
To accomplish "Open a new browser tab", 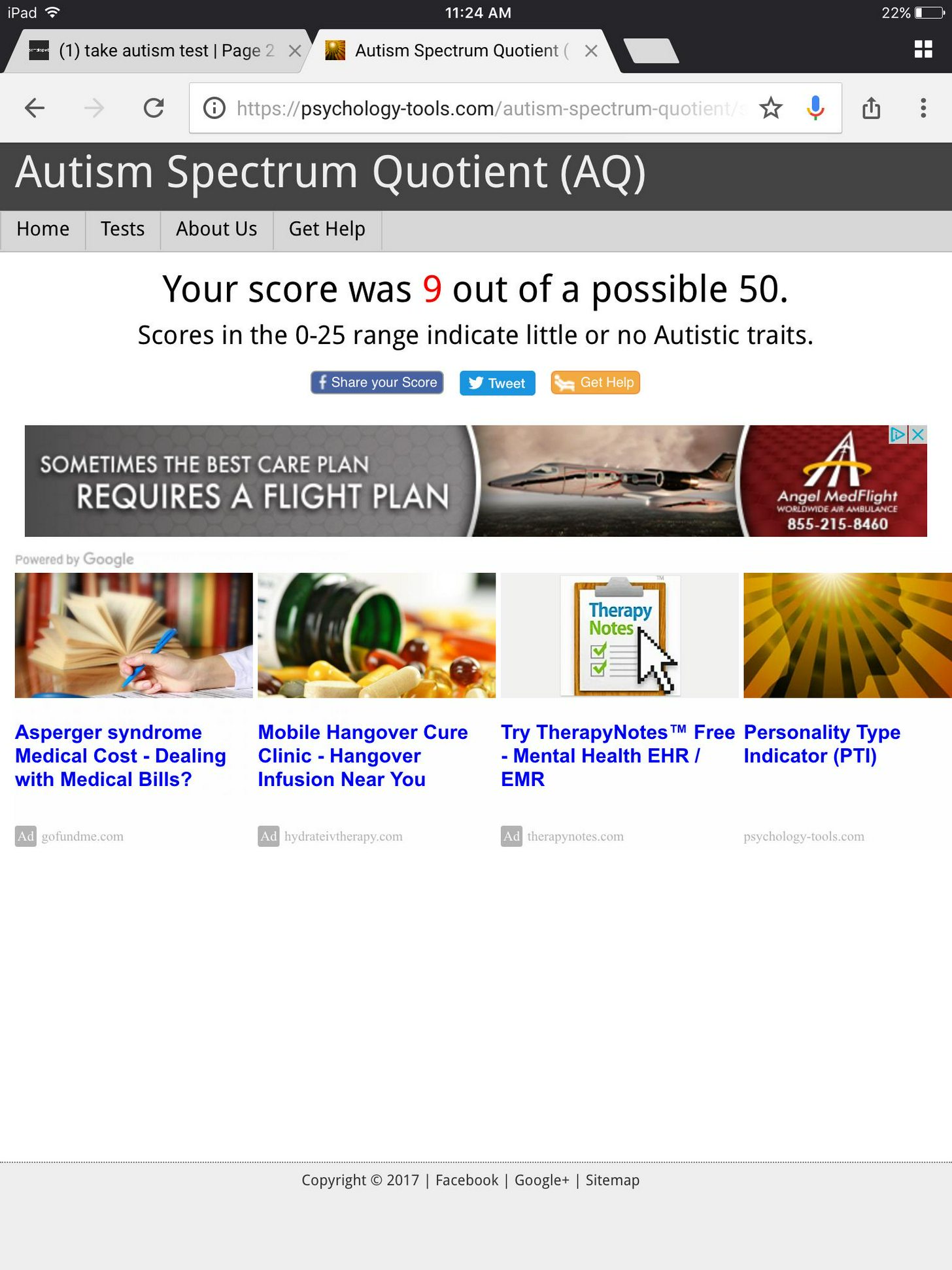I will click(x=651, y=50).
